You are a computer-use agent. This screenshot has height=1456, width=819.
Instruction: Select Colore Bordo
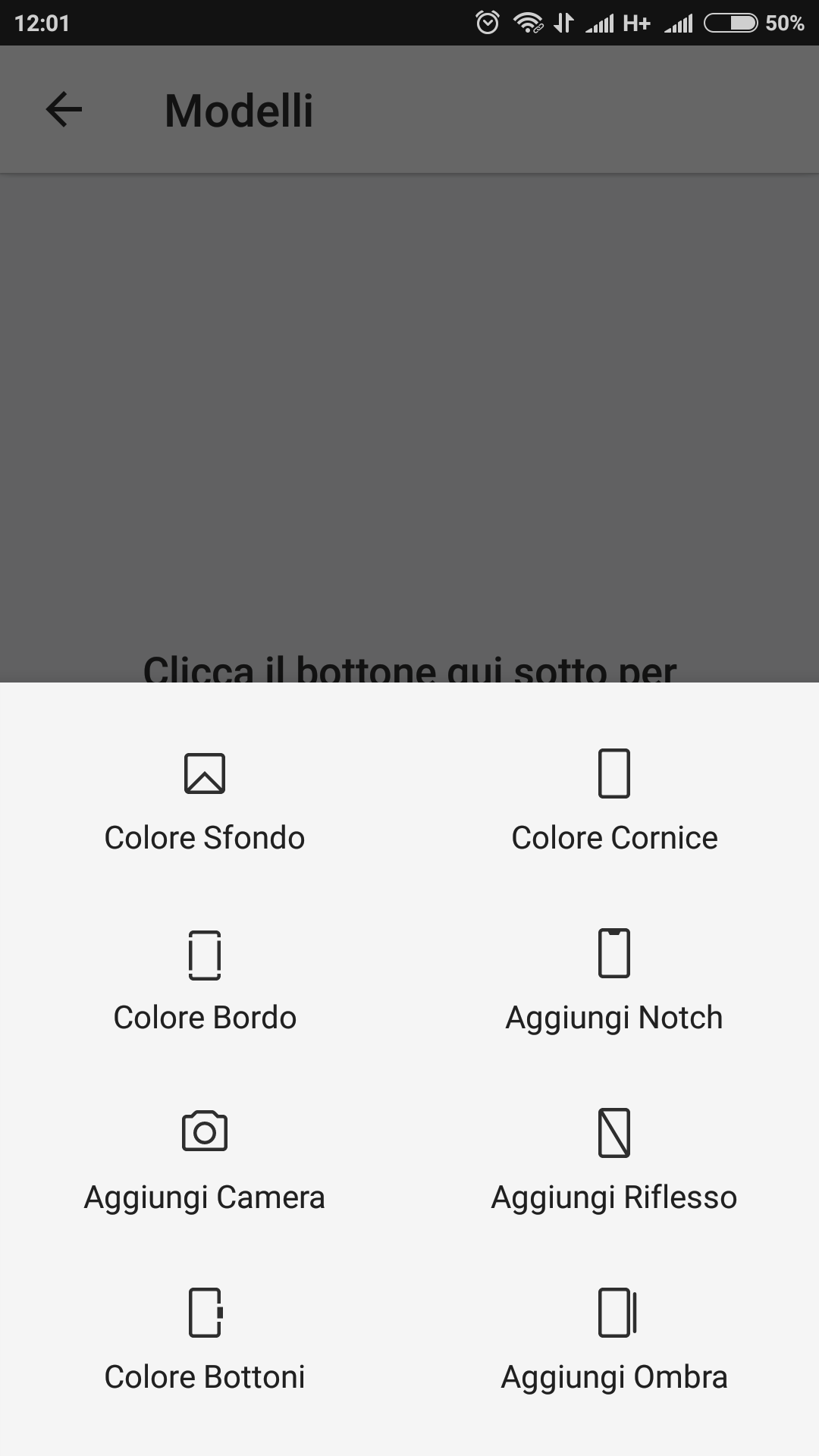(205, 983)
